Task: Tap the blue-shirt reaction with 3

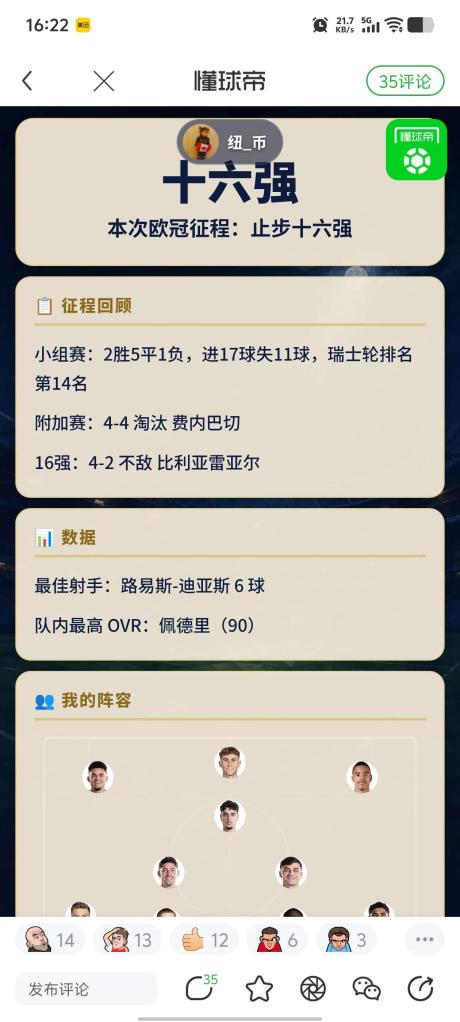Action: [347, 939]
